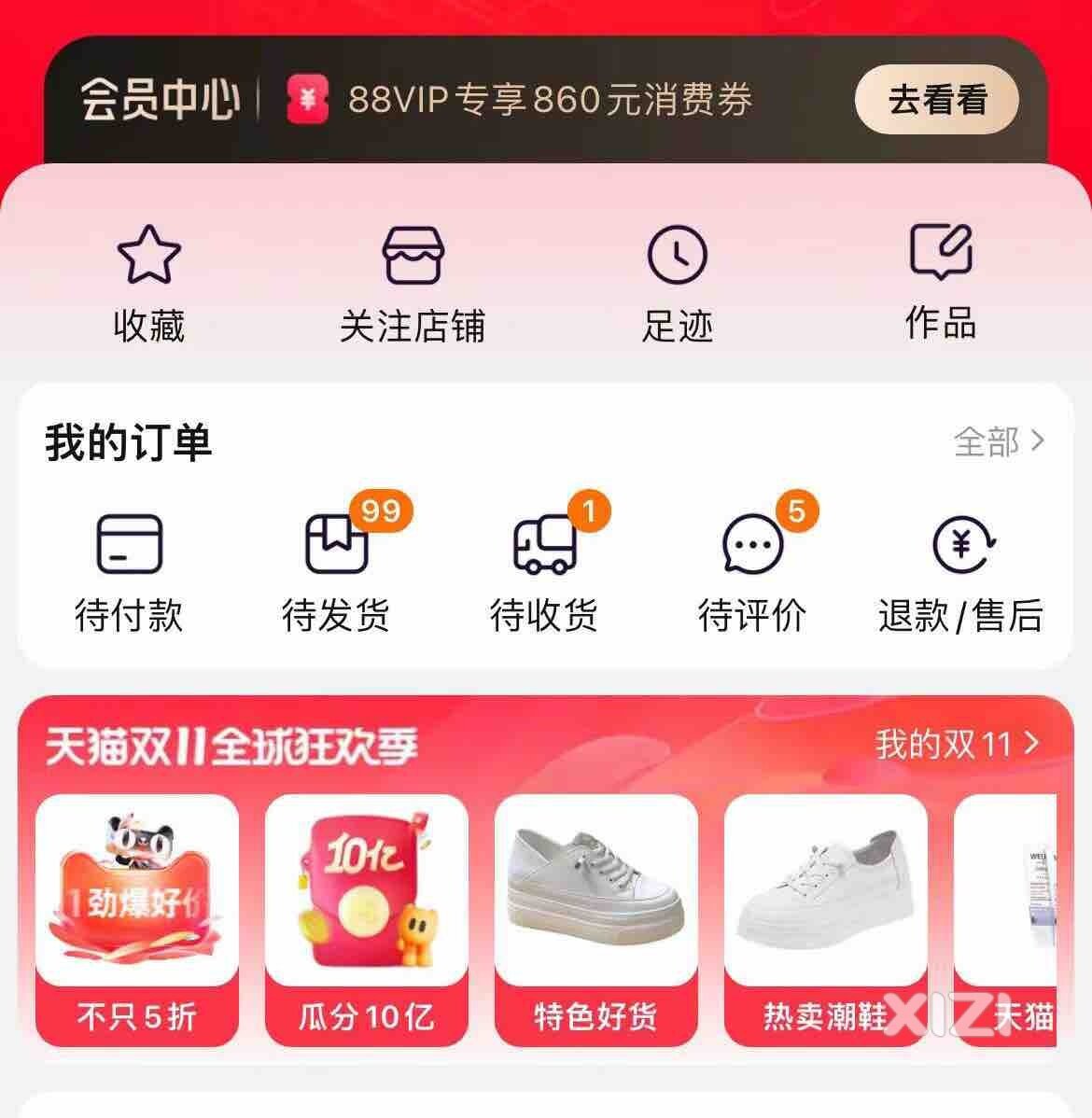Tap the 去看看 button
1092x1118 pixels.
[x=936, y=99]
